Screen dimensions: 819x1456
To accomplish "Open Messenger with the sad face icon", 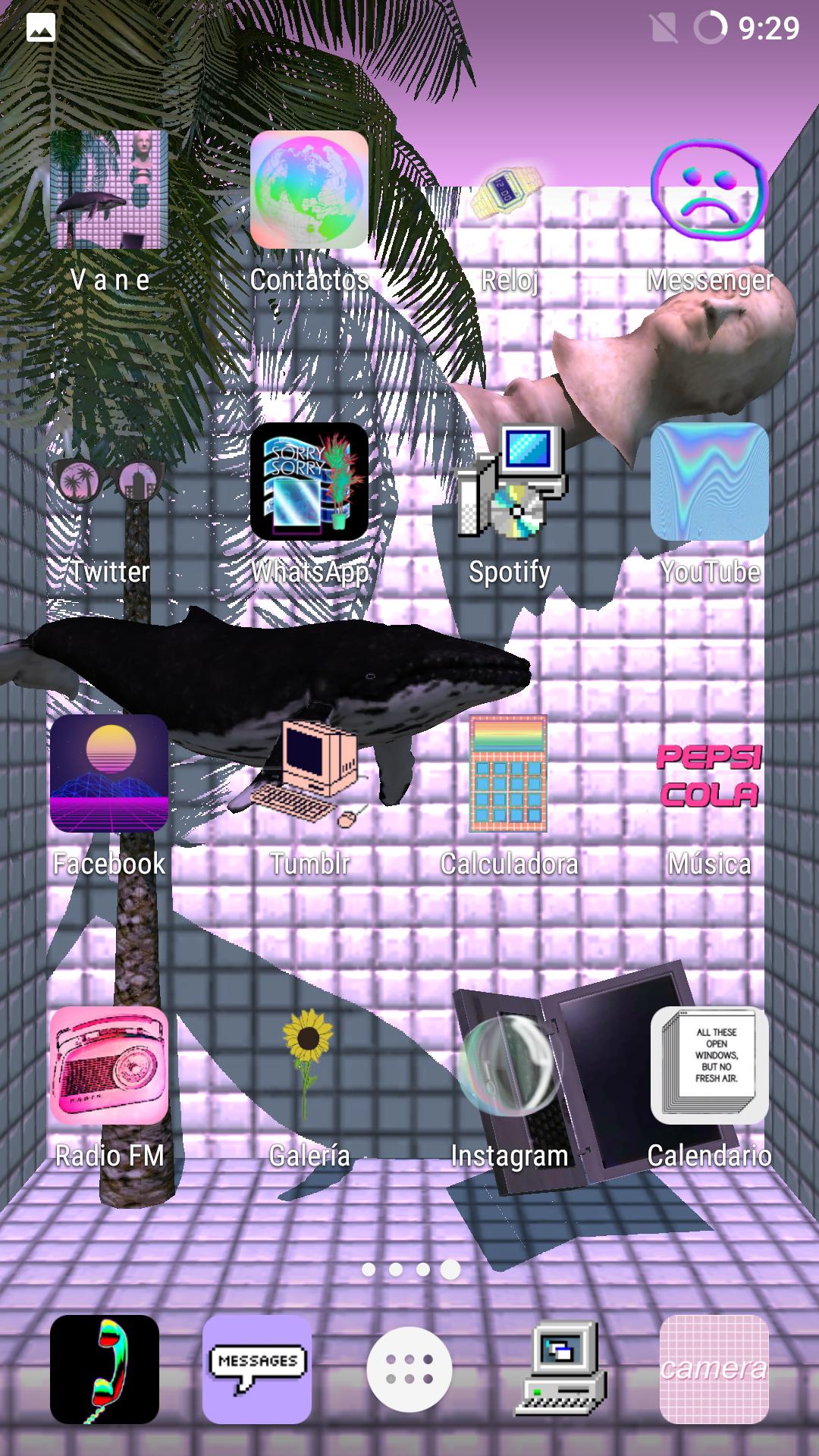I will [x=711, y=190].
